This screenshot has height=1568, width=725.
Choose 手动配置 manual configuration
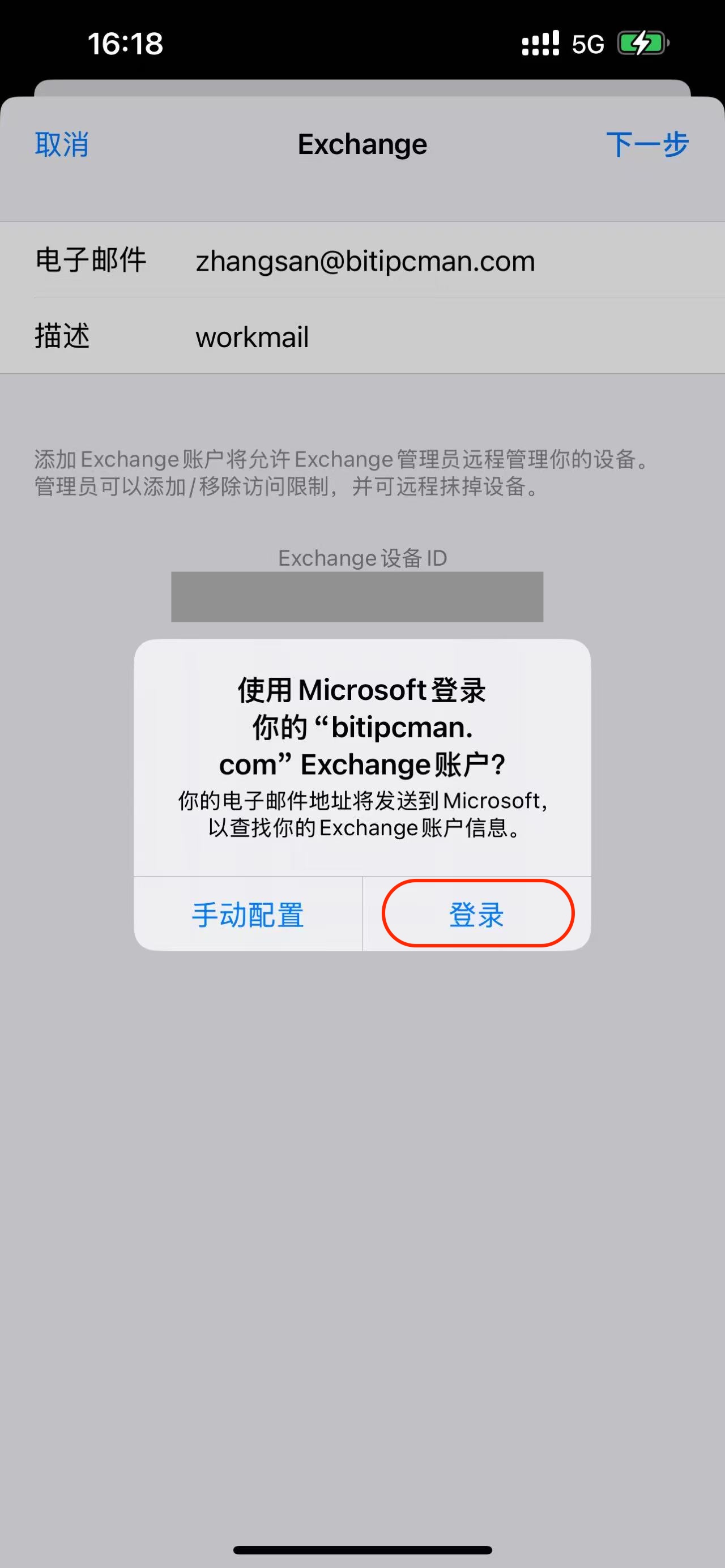click(x=248, y=915)
